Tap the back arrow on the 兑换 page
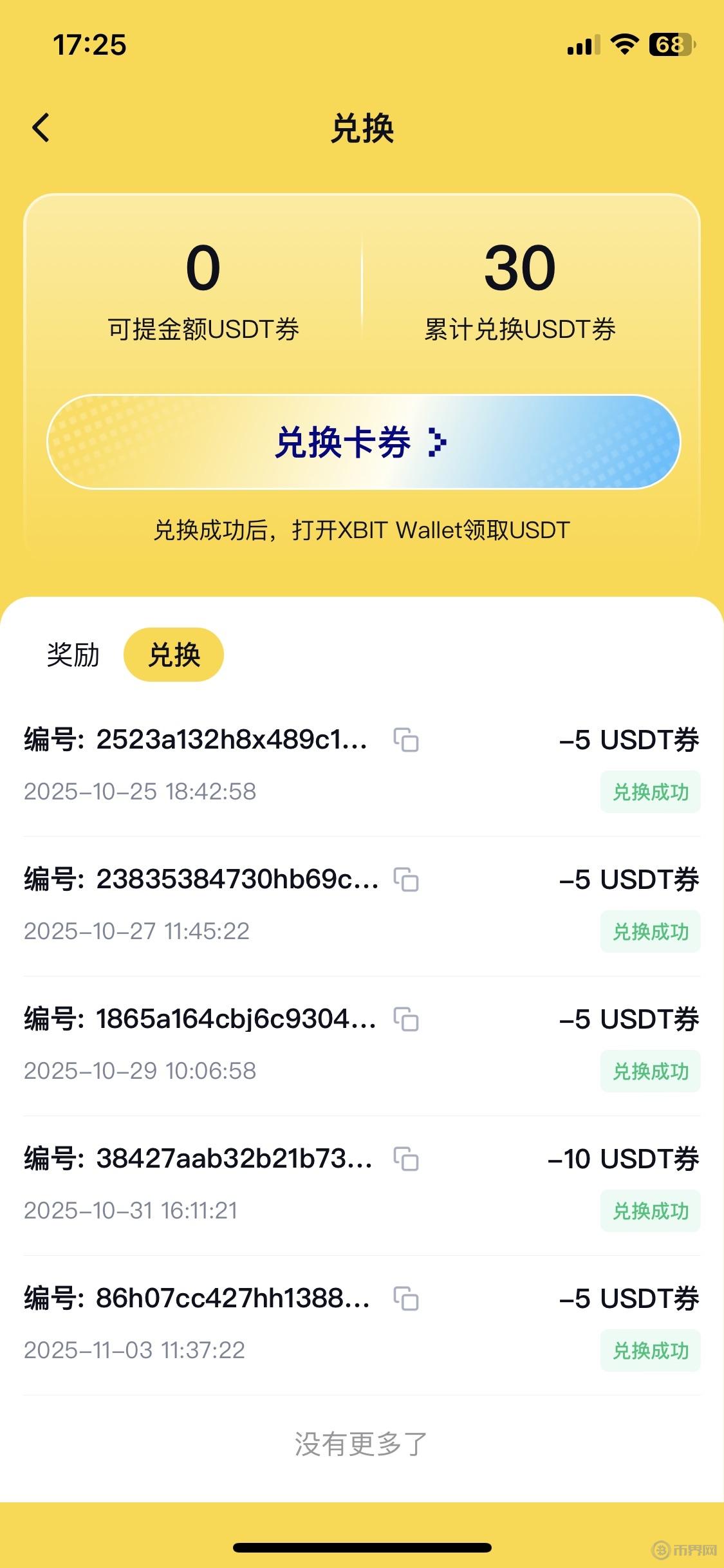Screen dimensions: 724x1568 pyautogui.click(x=41, y=127)
